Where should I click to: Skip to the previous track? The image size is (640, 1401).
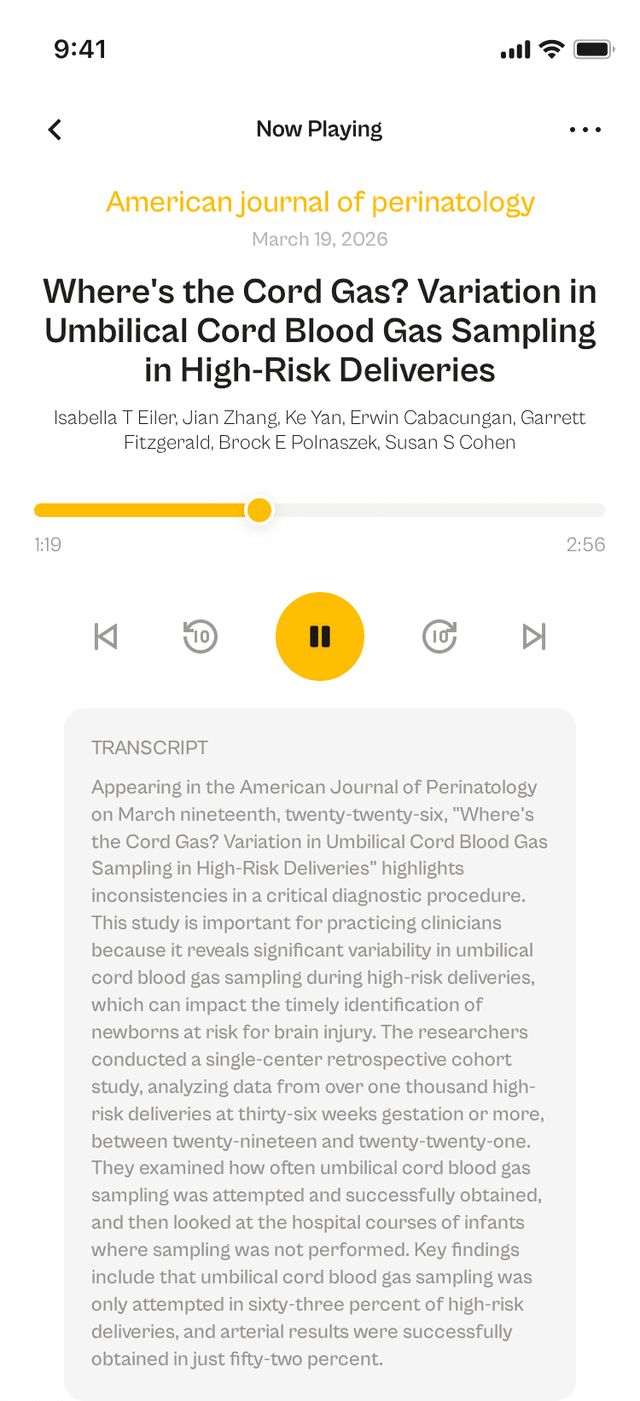coord(106,636)
